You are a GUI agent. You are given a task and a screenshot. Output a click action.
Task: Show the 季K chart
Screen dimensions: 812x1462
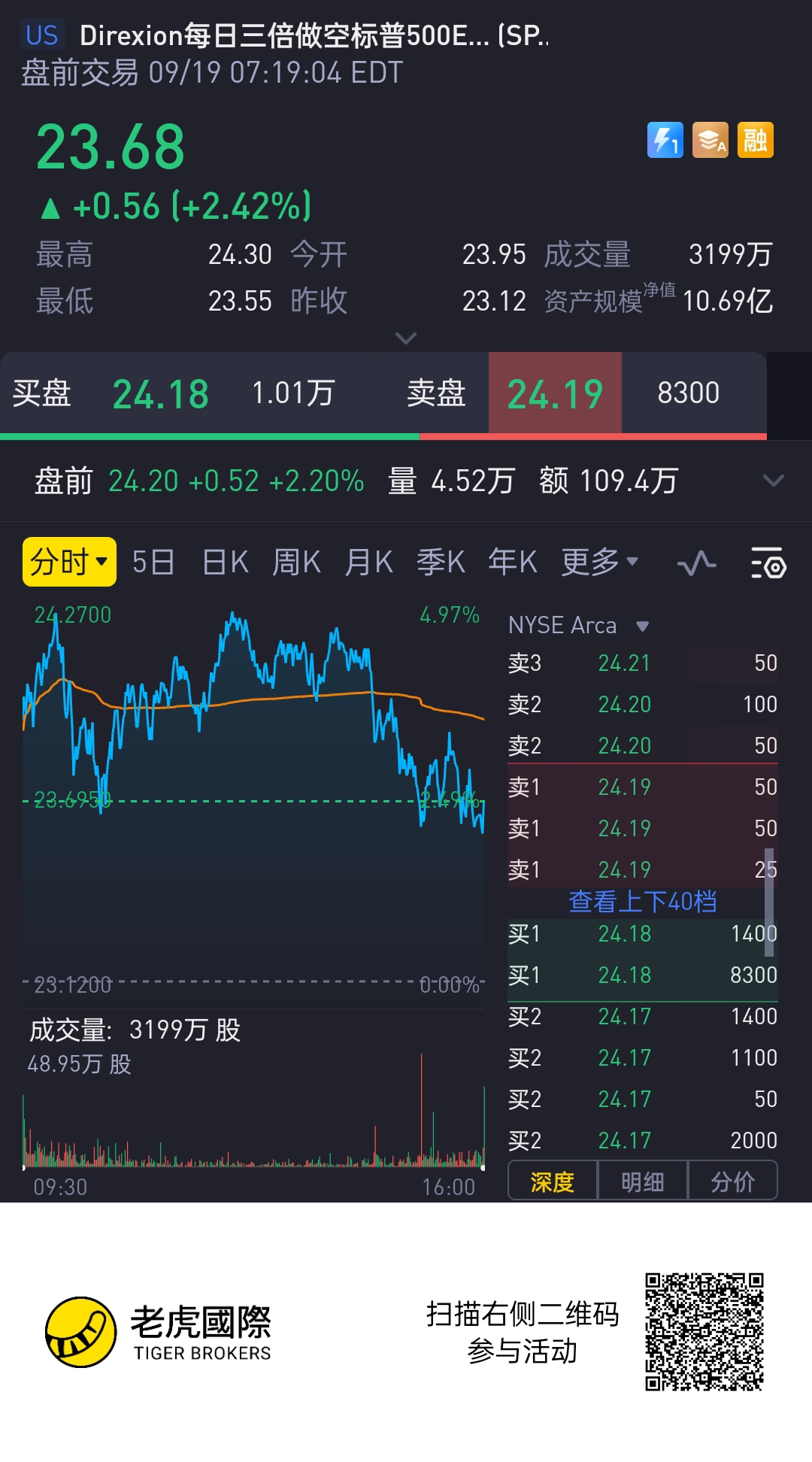coord(441,563)
